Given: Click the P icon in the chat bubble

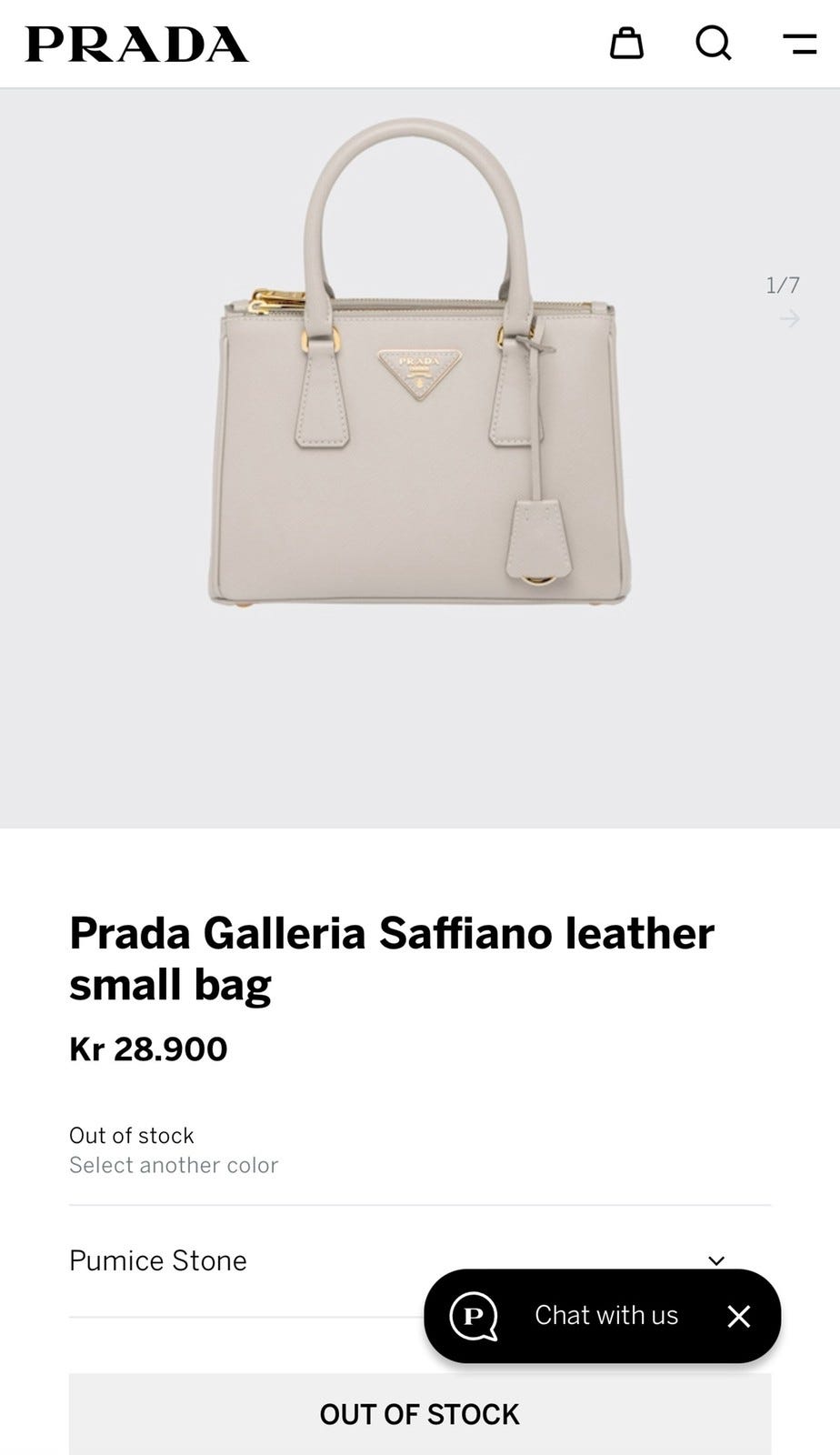Looking at the screenshot, I should click(x=473, y=1316).
